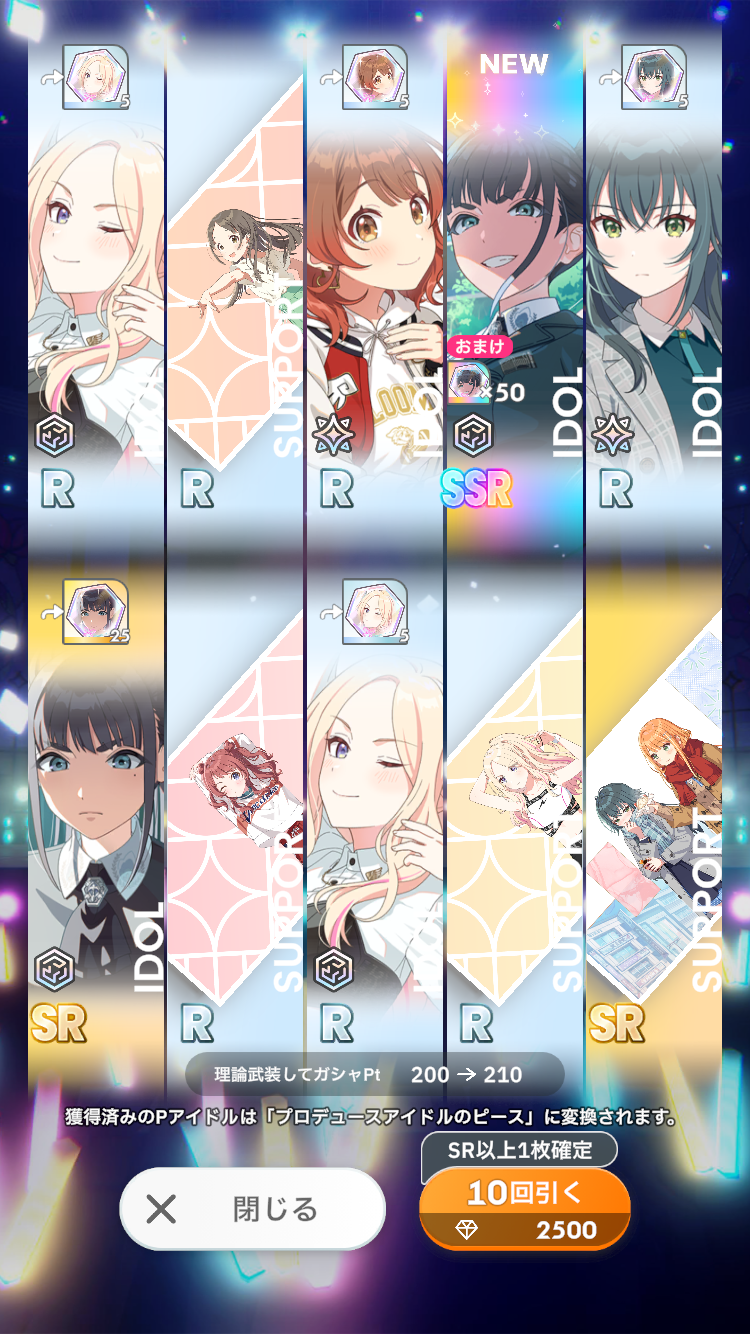The height and width of the screenshot is (1334, 750).
Task: Open the R green-eyed dark-haired idol card
Action: [654, 290]
